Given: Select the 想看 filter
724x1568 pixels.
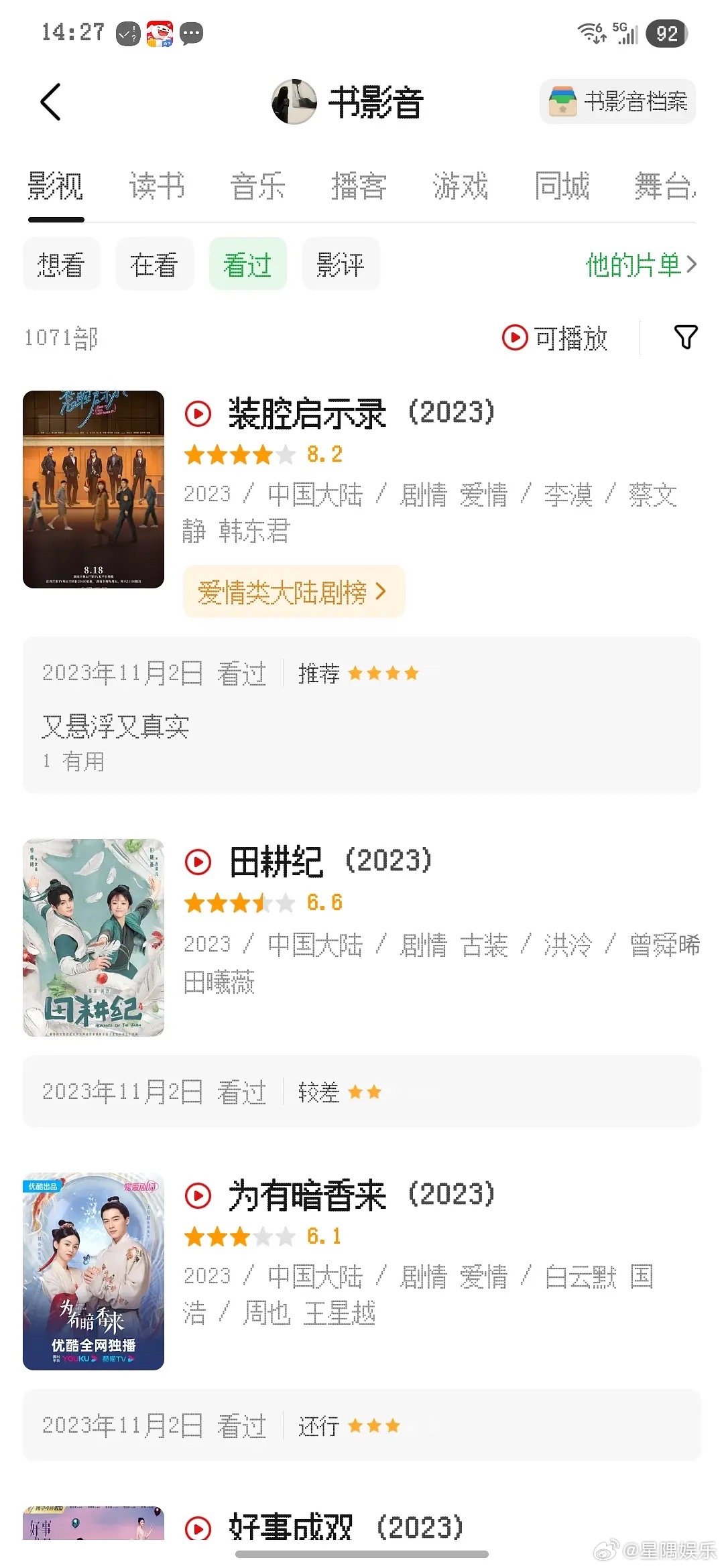Looking at the screenshot, I should 62,264.
